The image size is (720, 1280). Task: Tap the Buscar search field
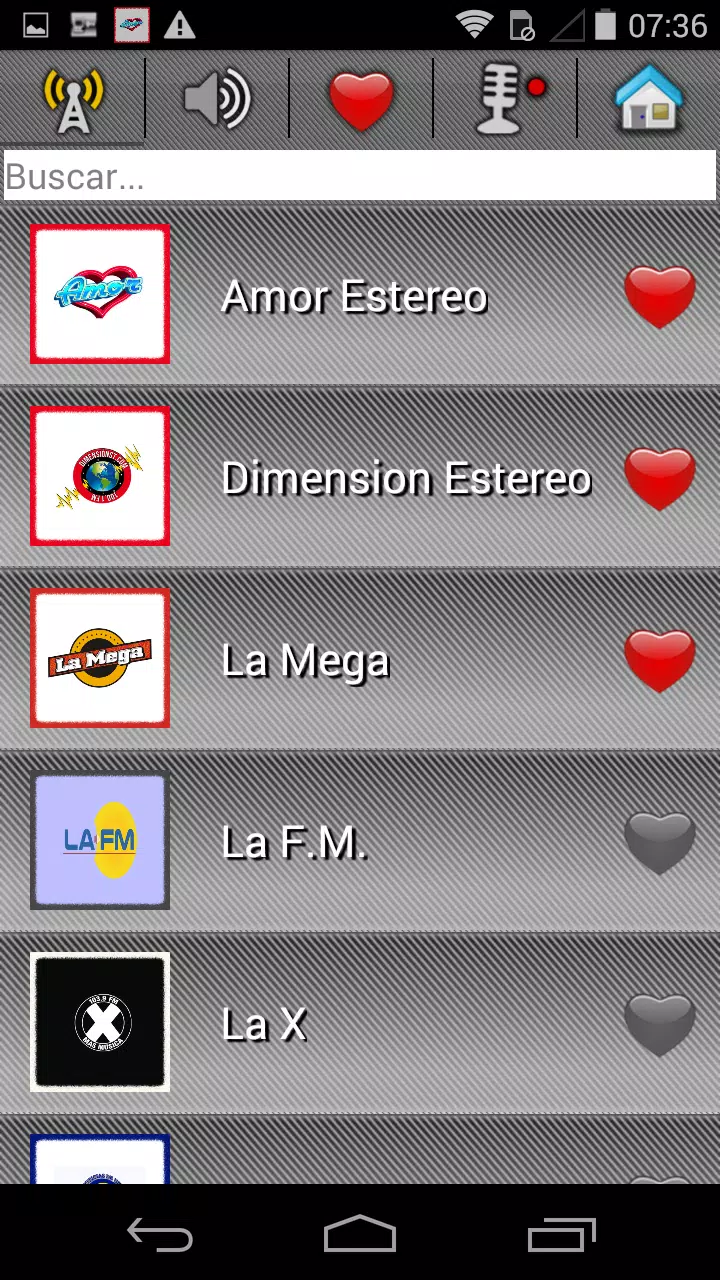point(360,176)
